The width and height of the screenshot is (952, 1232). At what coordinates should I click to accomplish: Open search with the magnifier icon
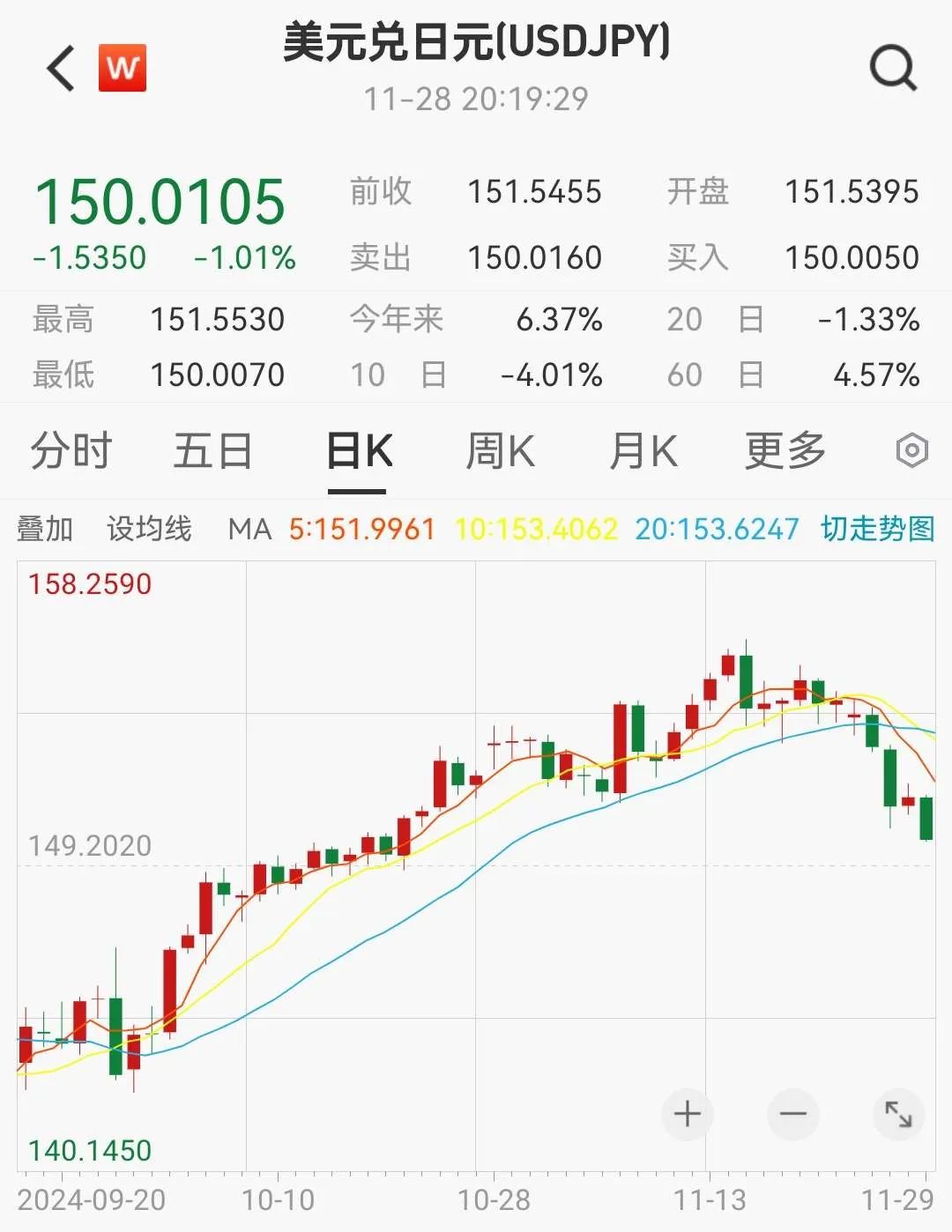click(x=894, y=67)
